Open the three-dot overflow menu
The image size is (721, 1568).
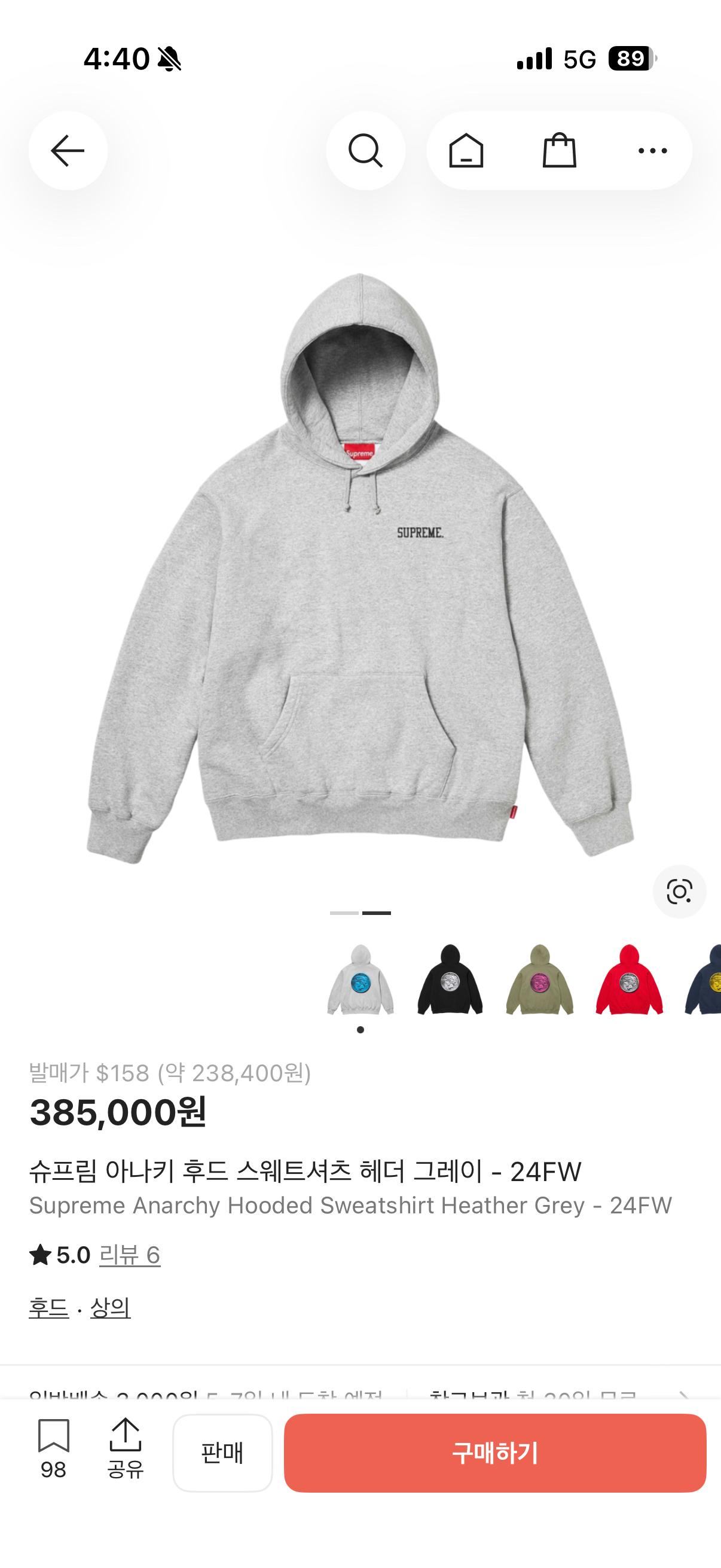point(652,151)
